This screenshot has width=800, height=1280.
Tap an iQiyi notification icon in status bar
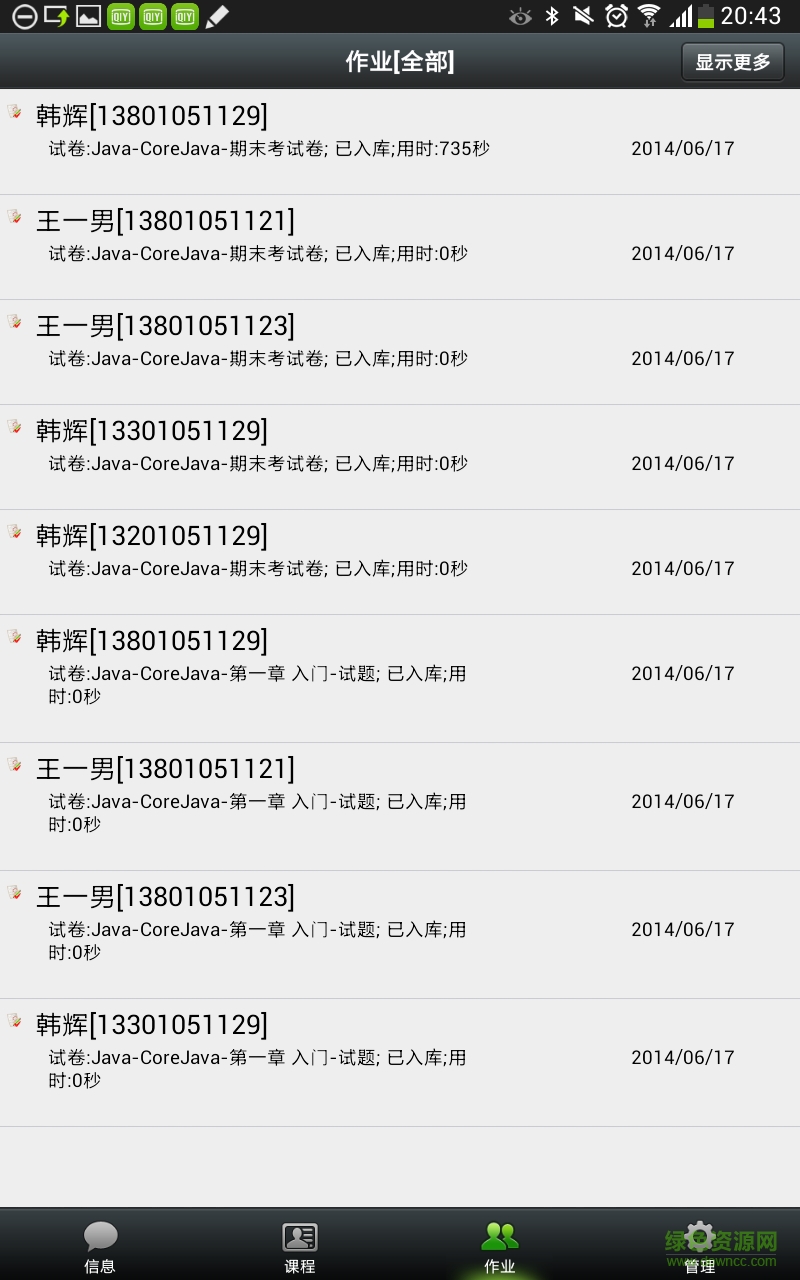pyautogui.click(x=120, y=16)
